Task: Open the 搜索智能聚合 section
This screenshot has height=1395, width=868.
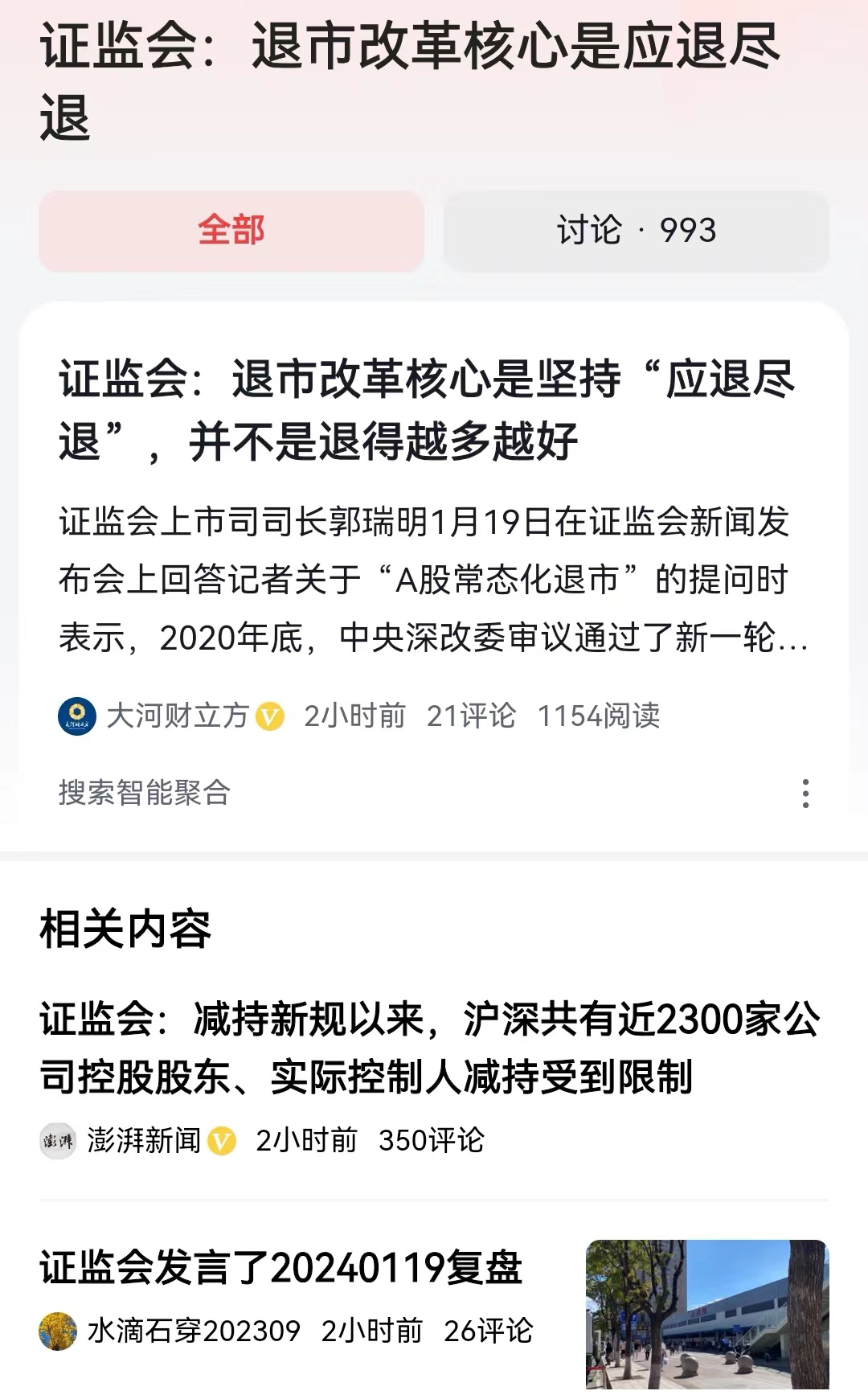Action: 143,794
